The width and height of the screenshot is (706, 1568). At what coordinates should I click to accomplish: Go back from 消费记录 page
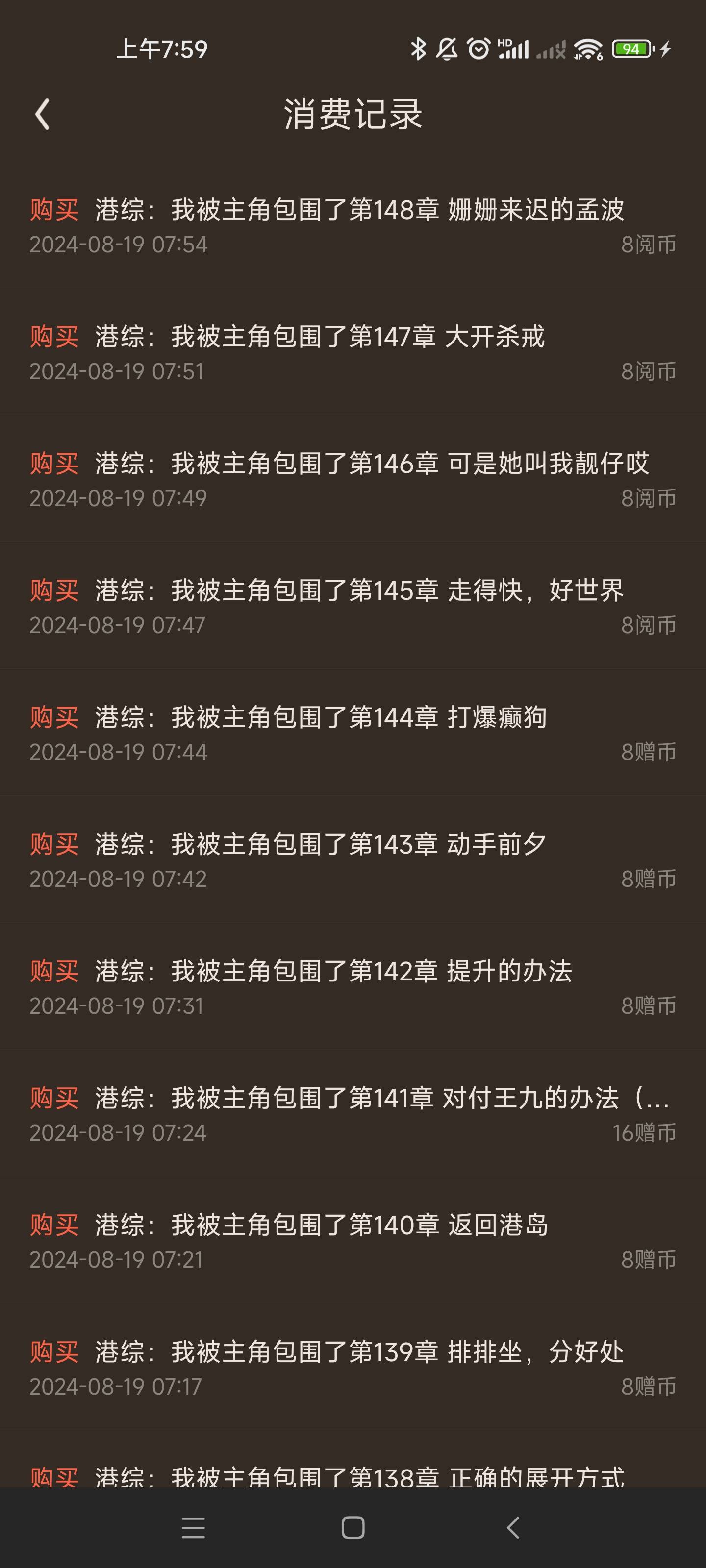point(42,115)
